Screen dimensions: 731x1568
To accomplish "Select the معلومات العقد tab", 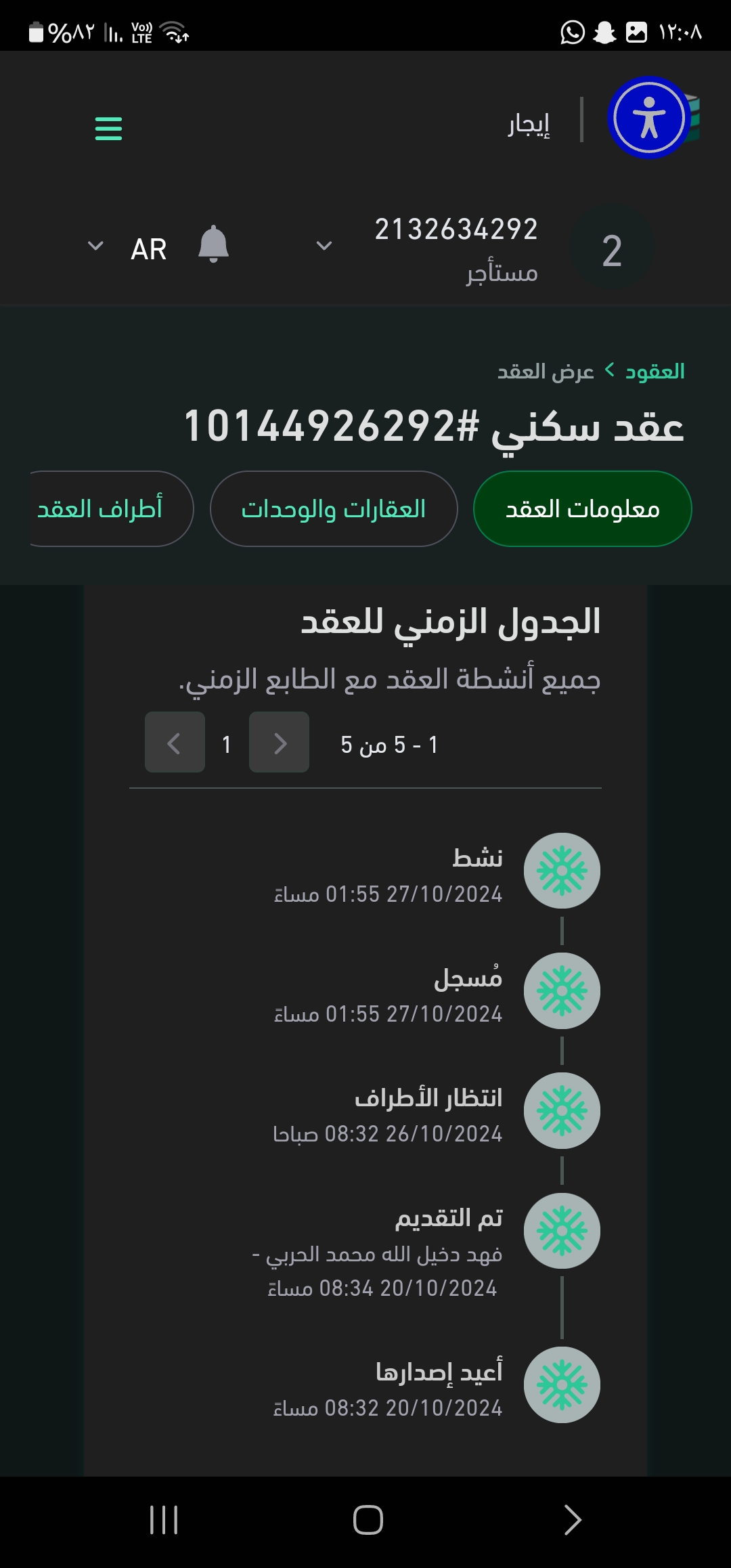I will 582,509.
